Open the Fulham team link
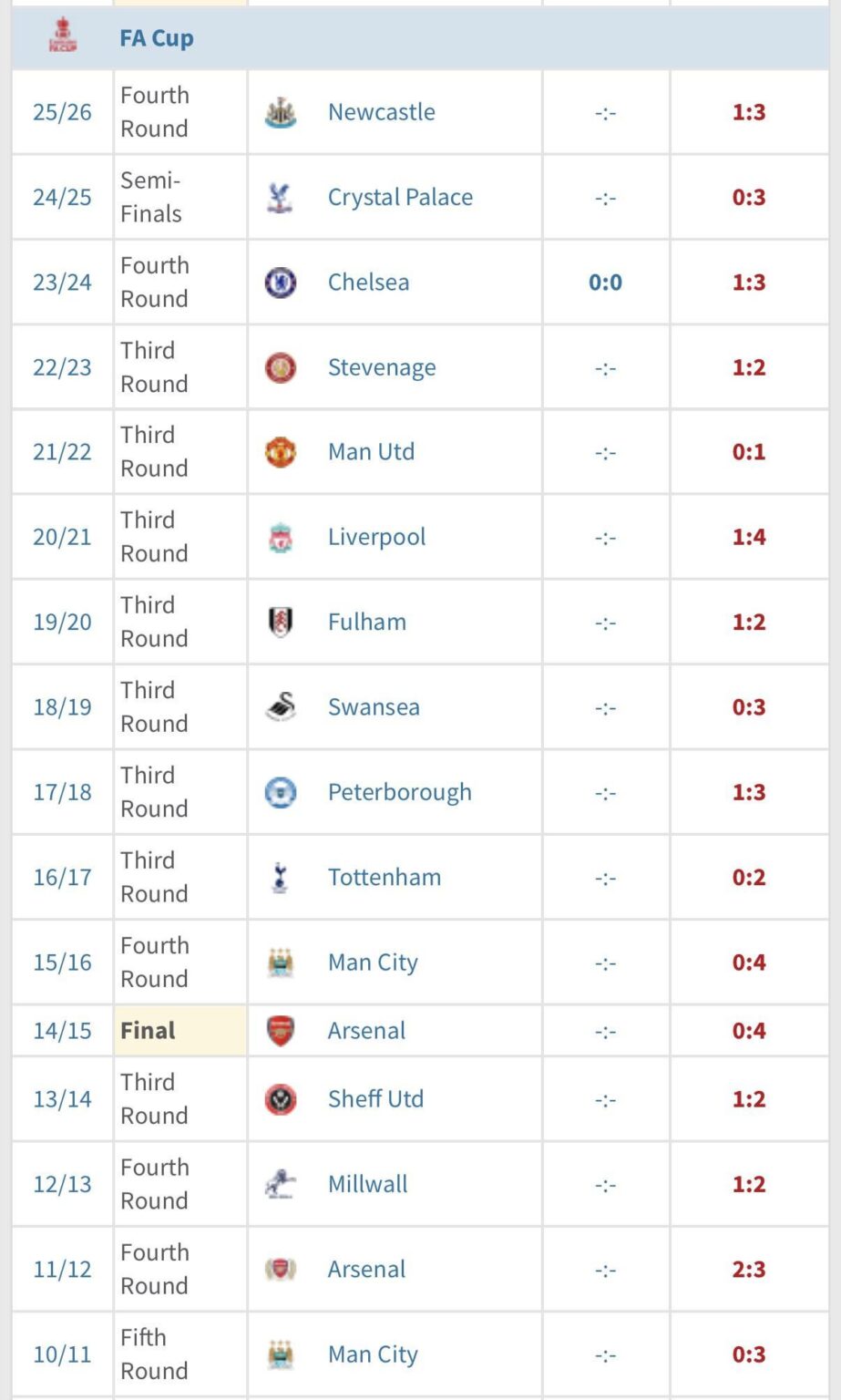The width and height of the screenshot is (841, 1400). (x=366, y=622)
